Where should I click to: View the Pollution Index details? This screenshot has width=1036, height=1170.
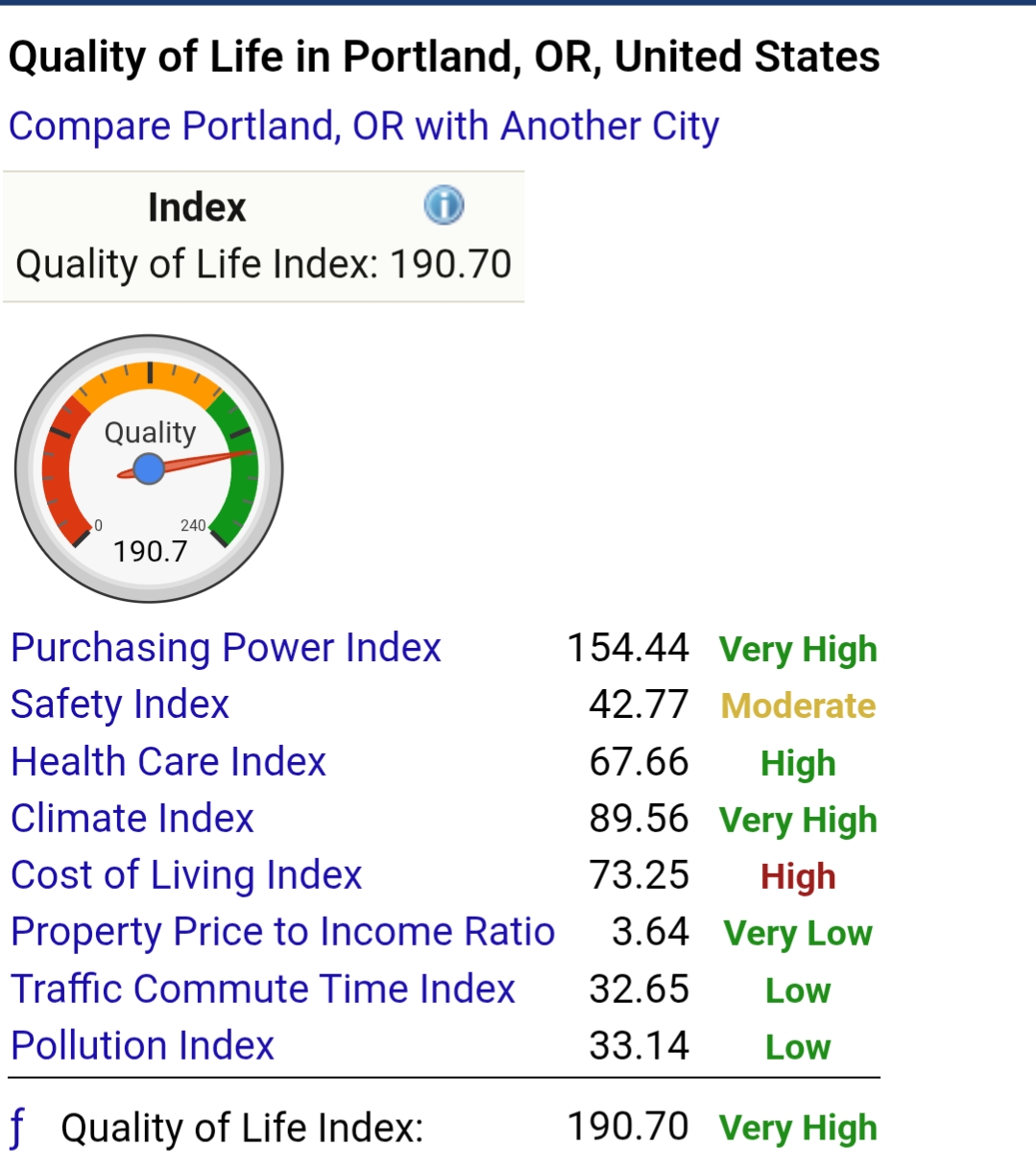pyautogui.click(x=142, y=1046)
